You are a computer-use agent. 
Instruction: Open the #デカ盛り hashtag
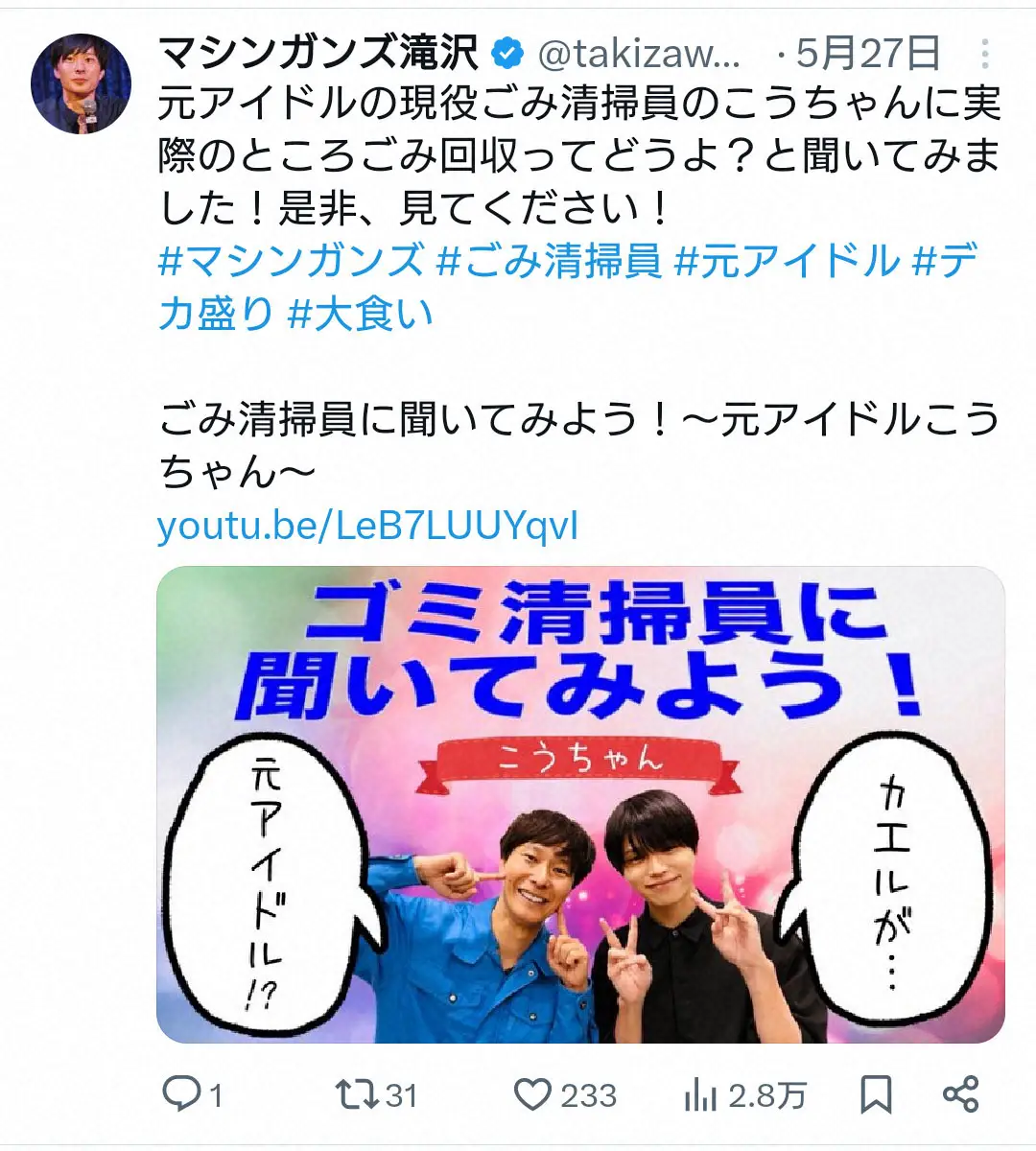tap(216, 313)
